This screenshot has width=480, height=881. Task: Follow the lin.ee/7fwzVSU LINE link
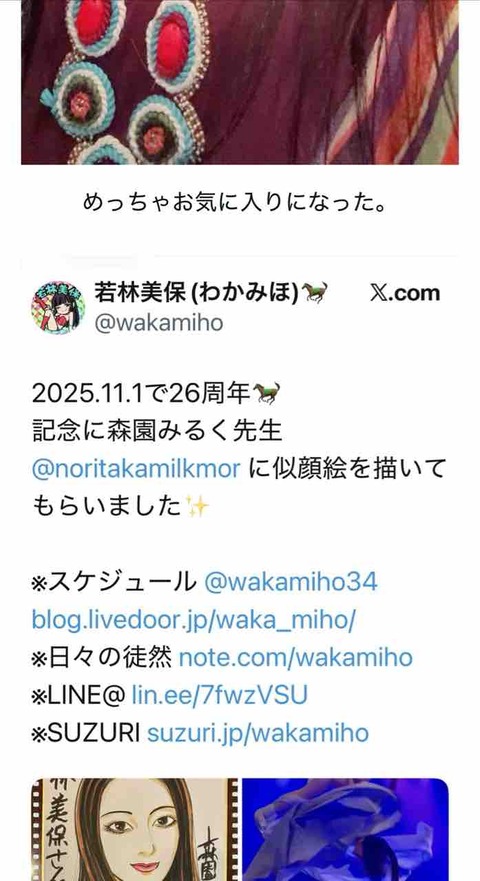click(220, 695)
